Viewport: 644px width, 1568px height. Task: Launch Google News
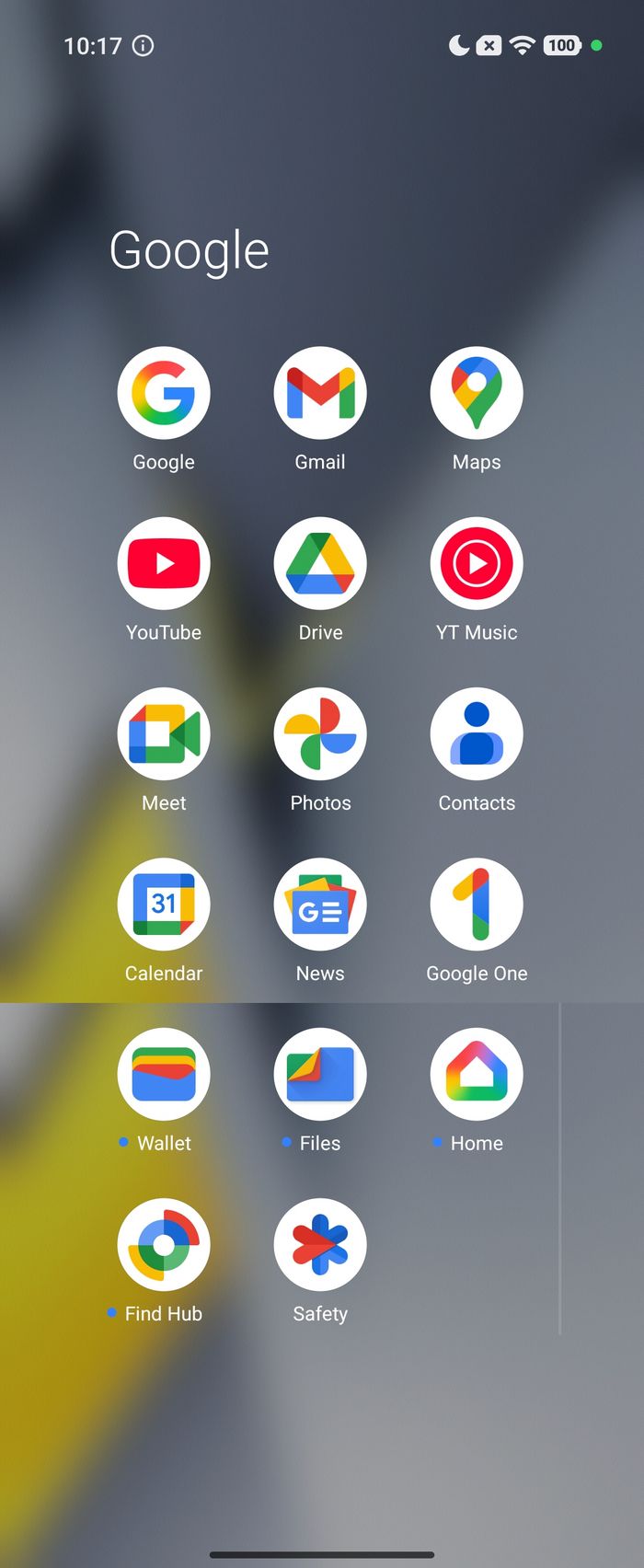[x=320, y=904]
